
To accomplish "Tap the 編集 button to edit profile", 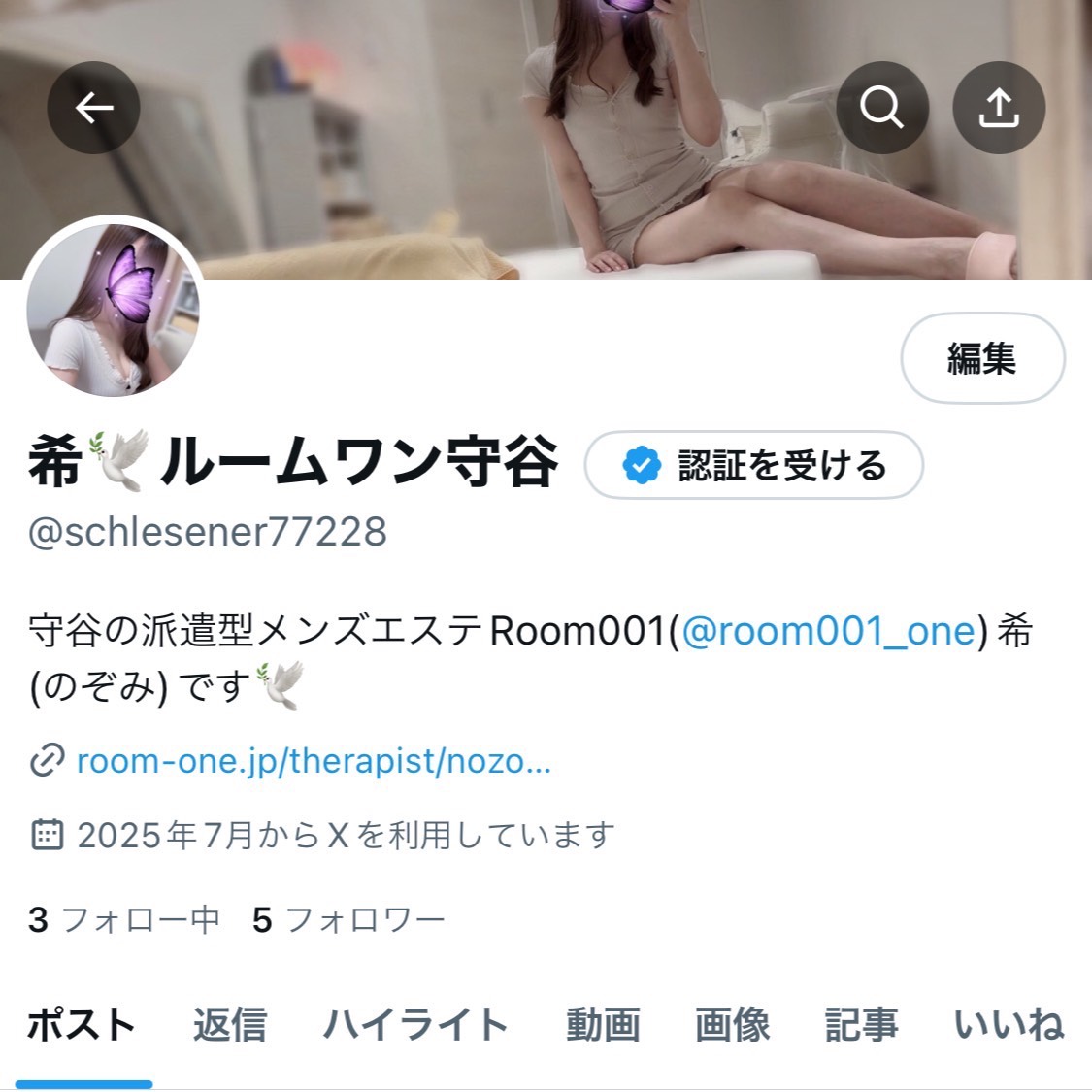I will pos(982,358).
